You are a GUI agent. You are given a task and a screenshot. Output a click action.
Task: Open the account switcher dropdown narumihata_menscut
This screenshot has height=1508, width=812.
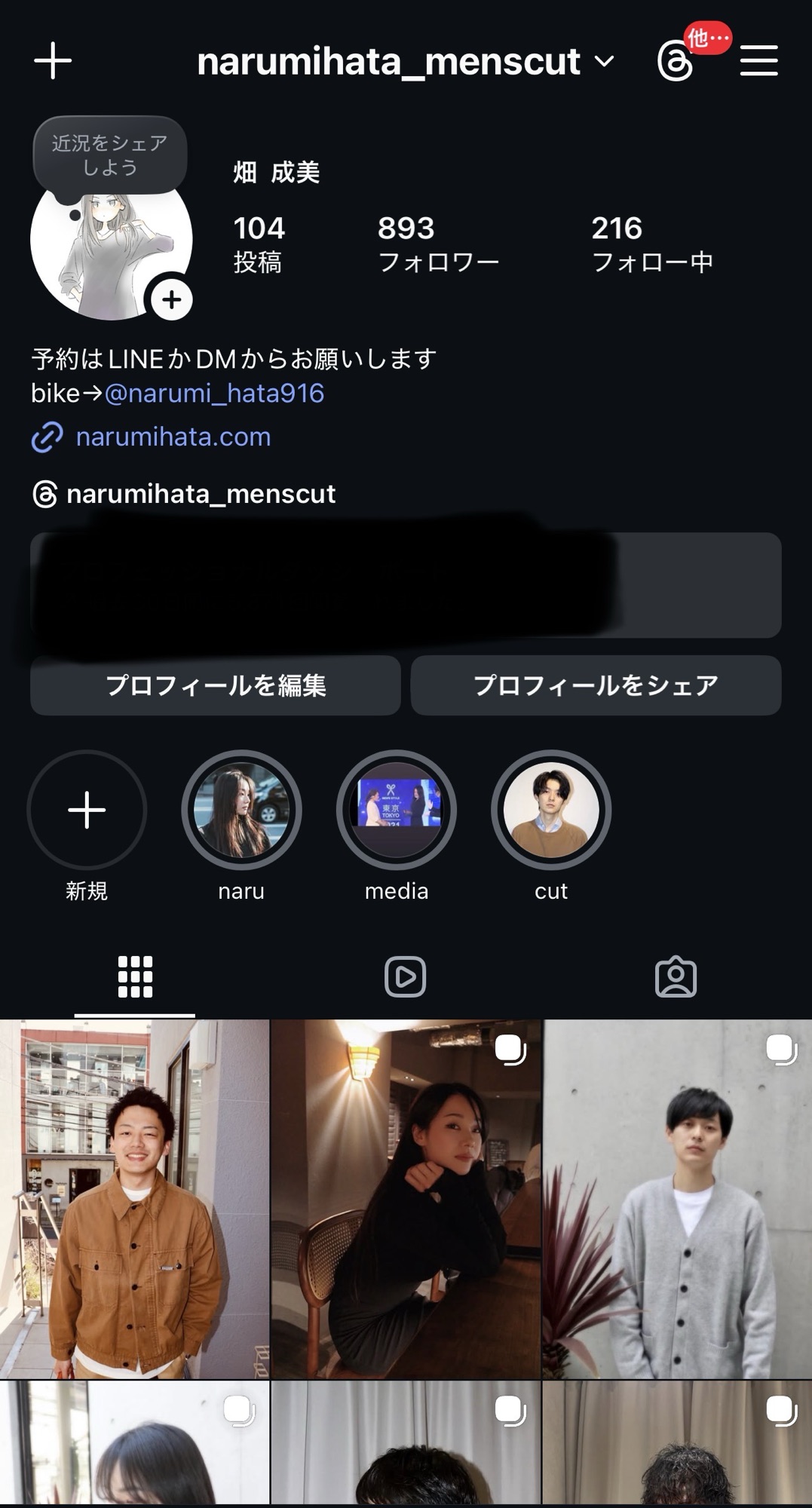(406, 61)
